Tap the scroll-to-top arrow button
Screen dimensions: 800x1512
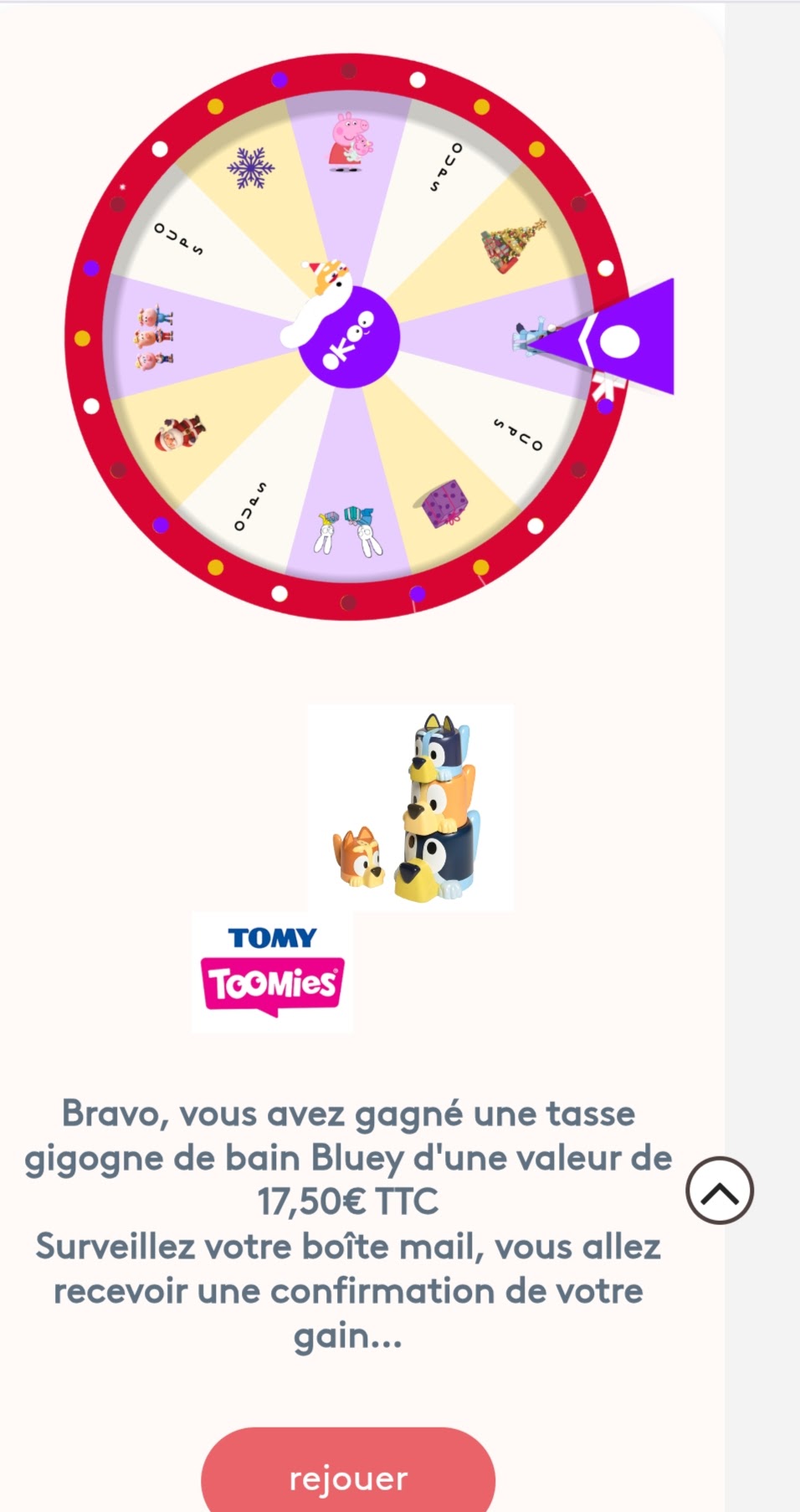coord(720,1191)
